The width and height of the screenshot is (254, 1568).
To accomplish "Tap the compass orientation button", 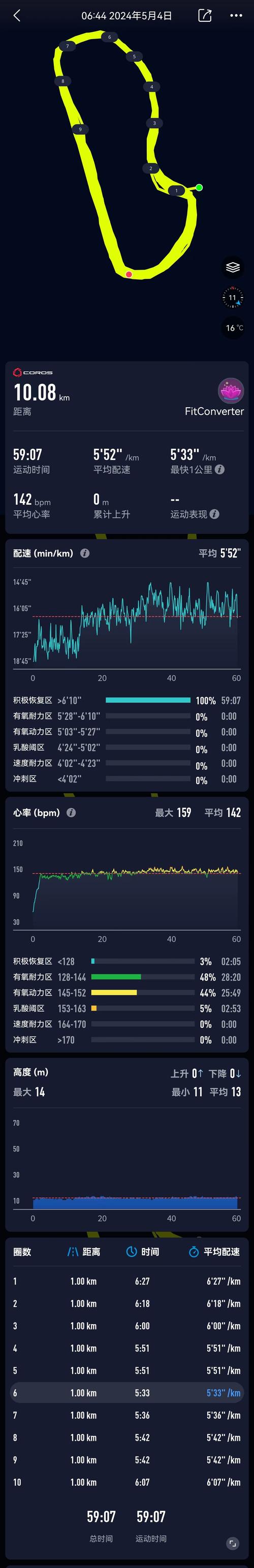I will pyautogui.click(x=232, y=298).
